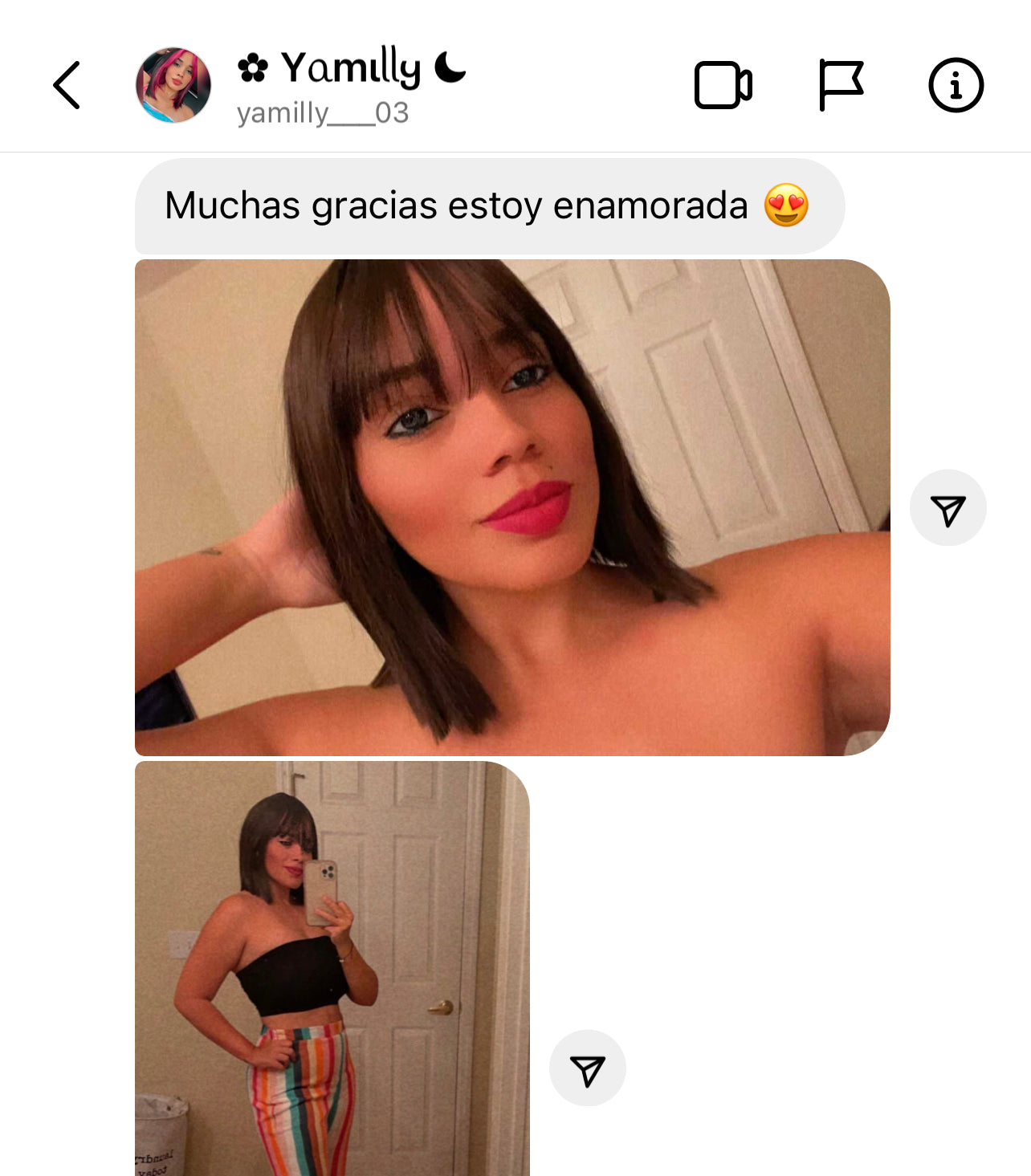Open the mirror selfie photo
Image resolution: width=1031 pixels, height=1176 pixels.
(x=332, y=968)
